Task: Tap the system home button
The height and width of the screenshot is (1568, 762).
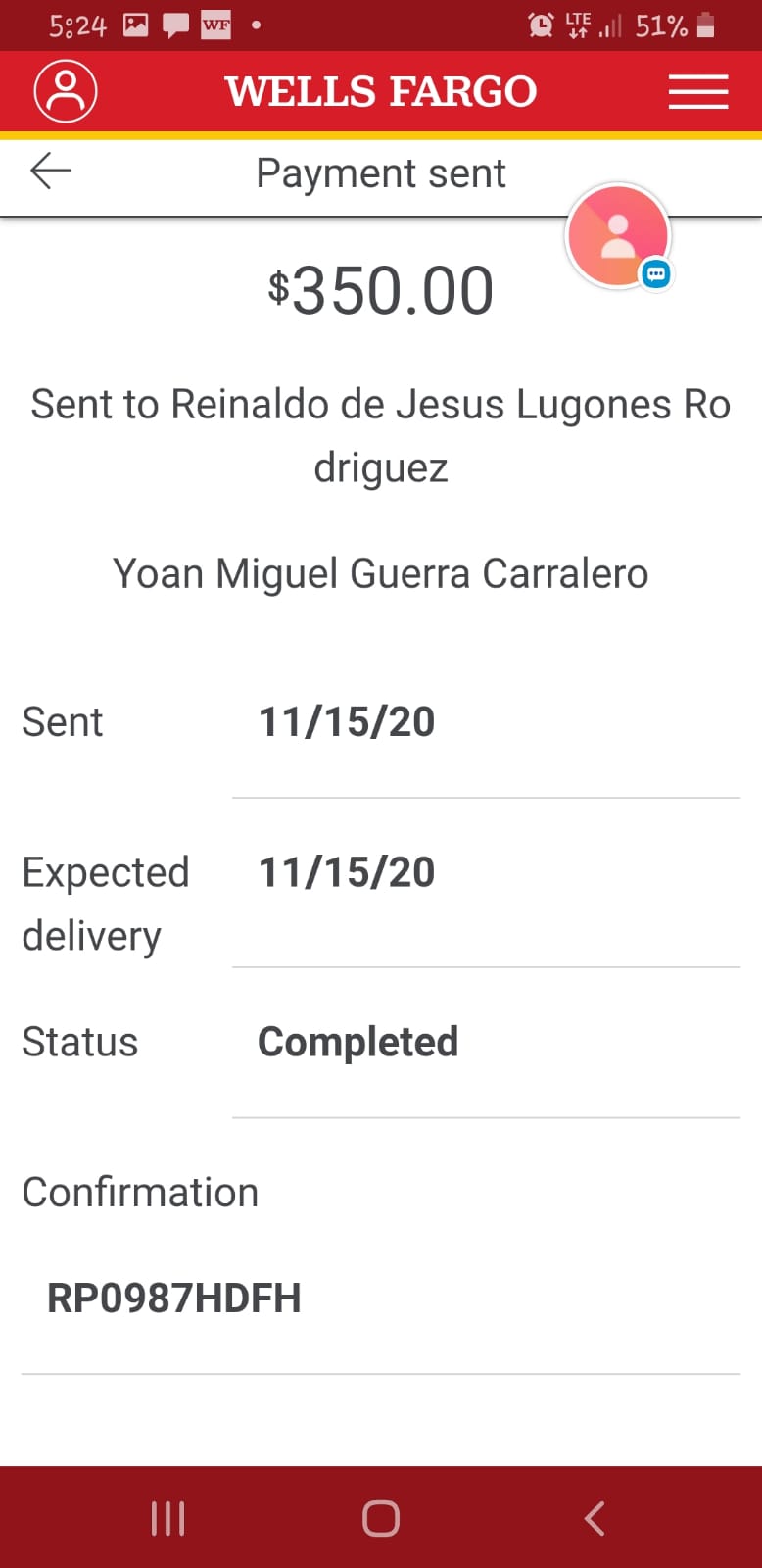Action: pos(381,1518)
